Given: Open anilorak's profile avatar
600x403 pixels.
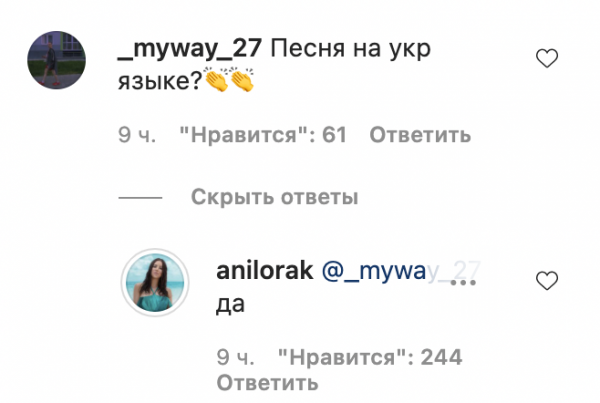Looking at the screenshot, I should tap(156, 283).
